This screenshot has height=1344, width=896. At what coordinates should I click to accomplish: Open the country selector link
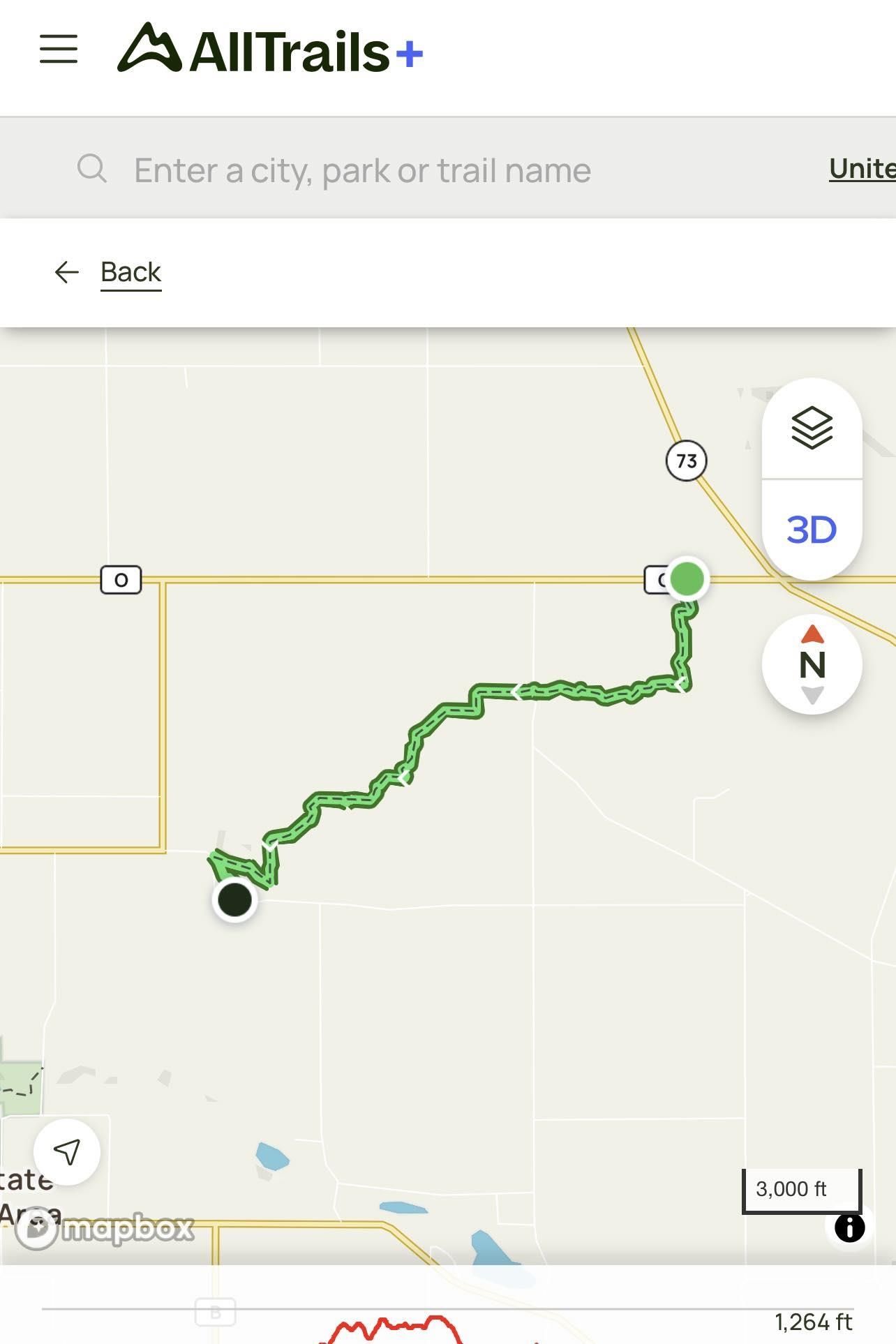862,169
